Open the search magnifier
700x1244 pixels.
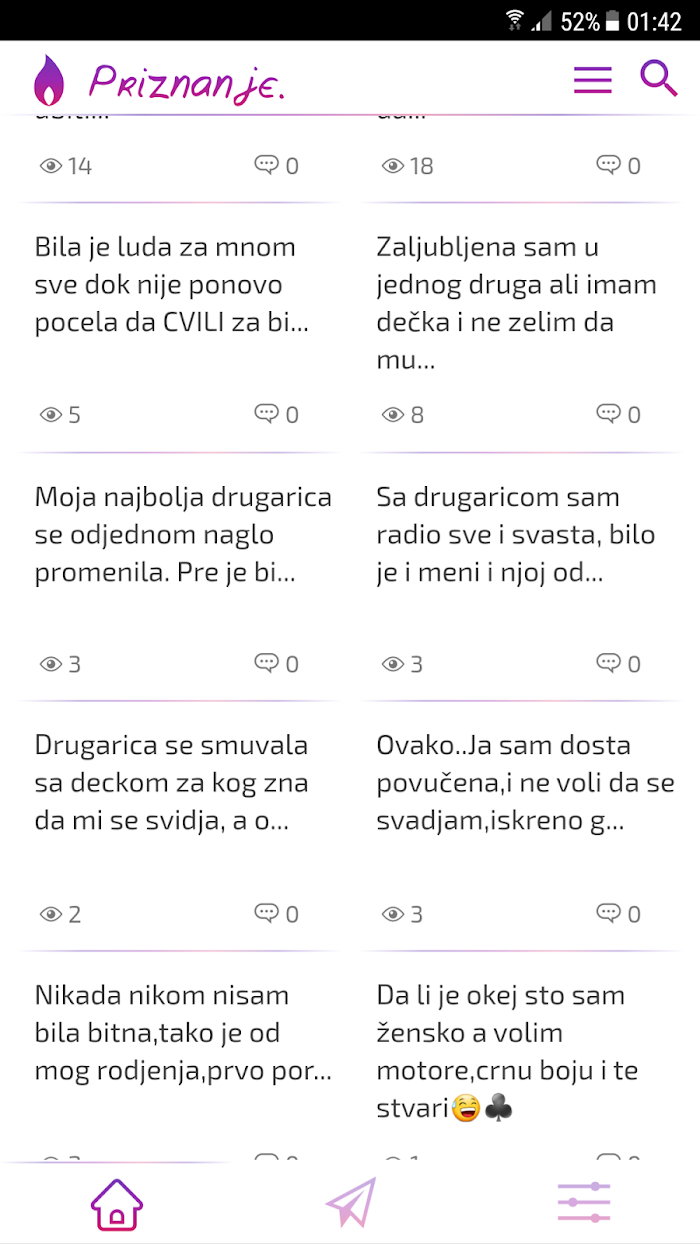click(658, 78)
